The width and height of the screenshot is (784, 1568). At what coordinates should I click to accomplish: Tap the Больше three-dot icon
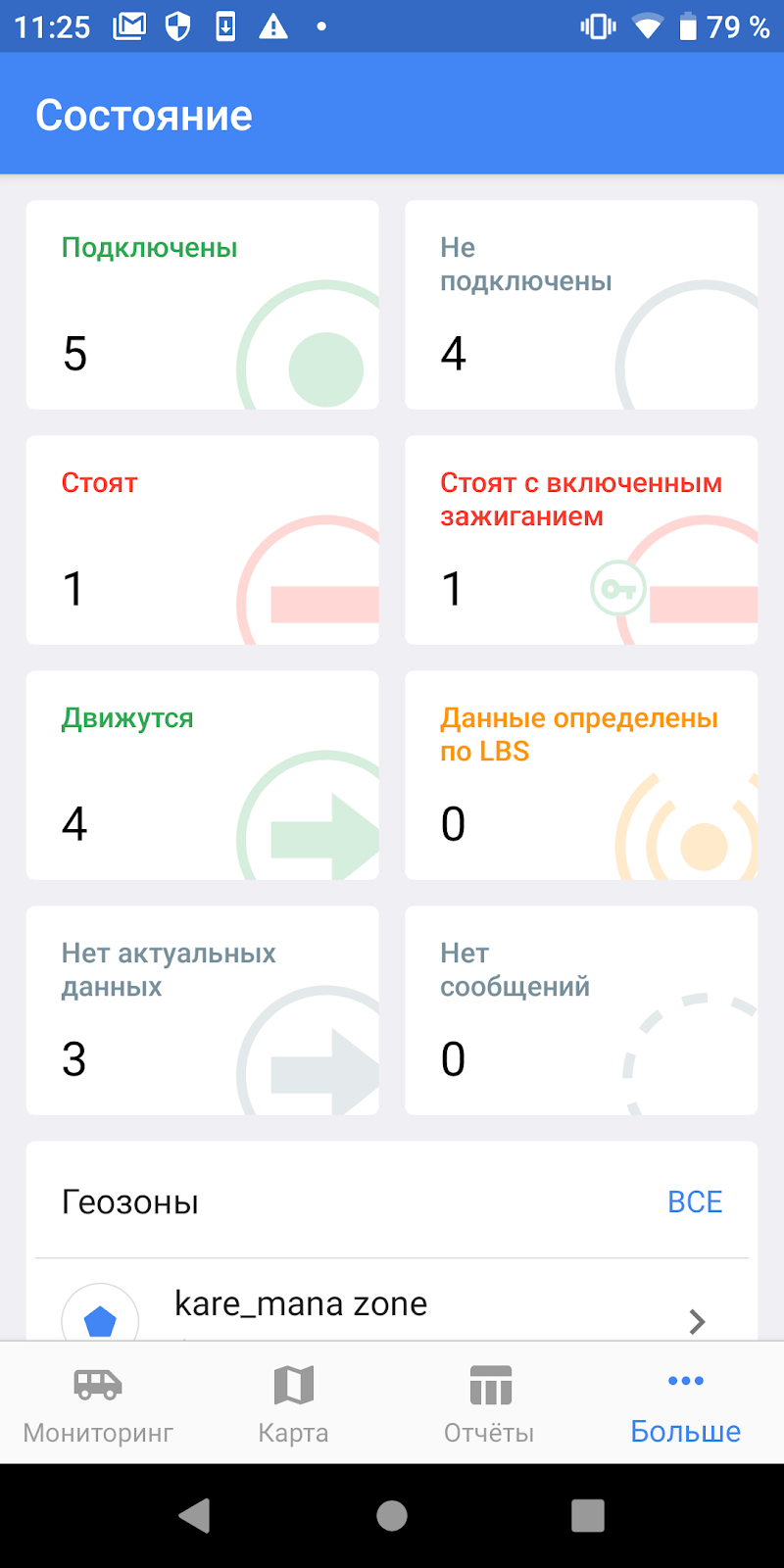point(684,1380)
